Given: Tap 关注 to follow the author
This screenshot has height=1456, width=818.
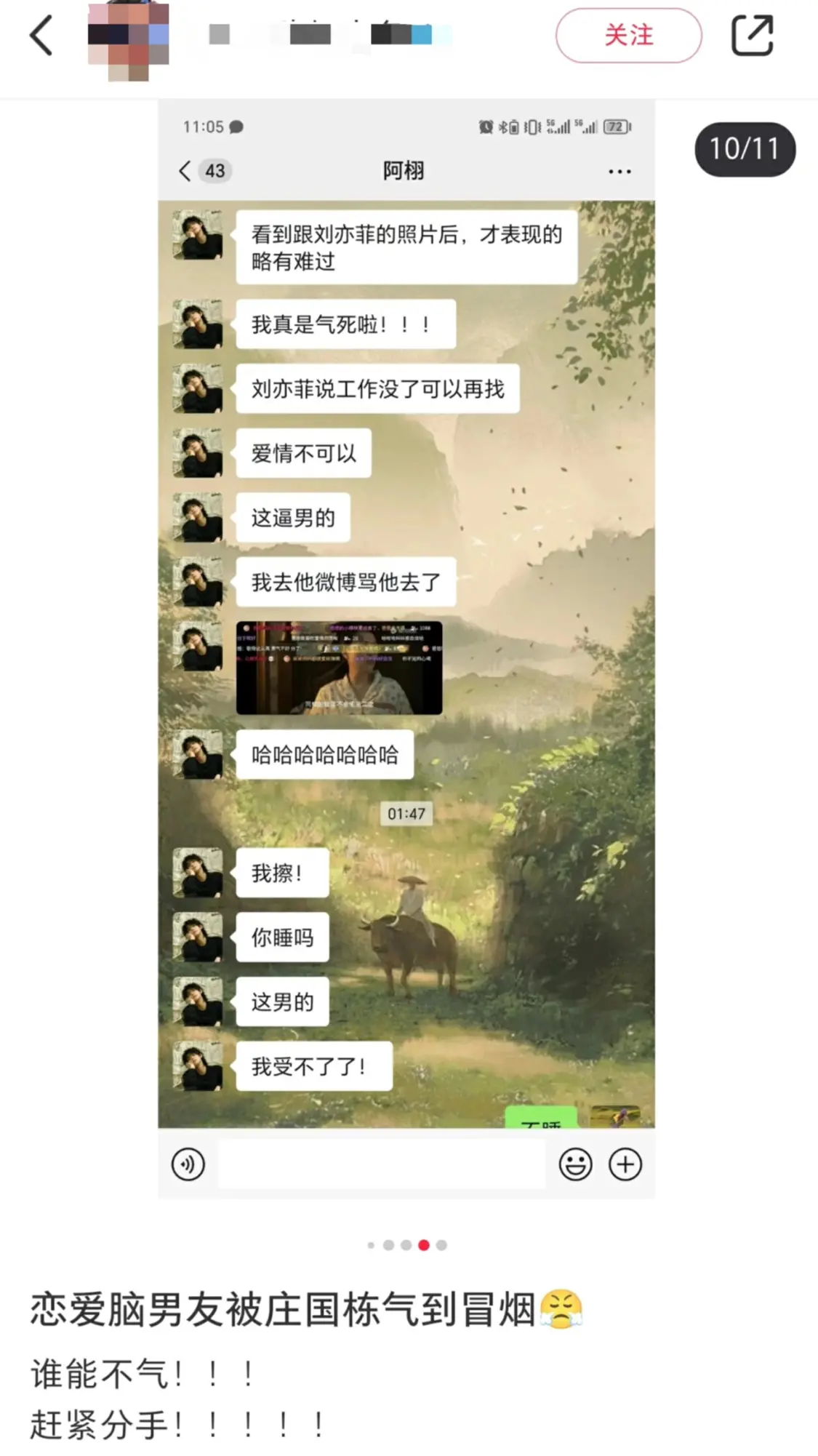Looking at the screenshot, I should point(628,35).
